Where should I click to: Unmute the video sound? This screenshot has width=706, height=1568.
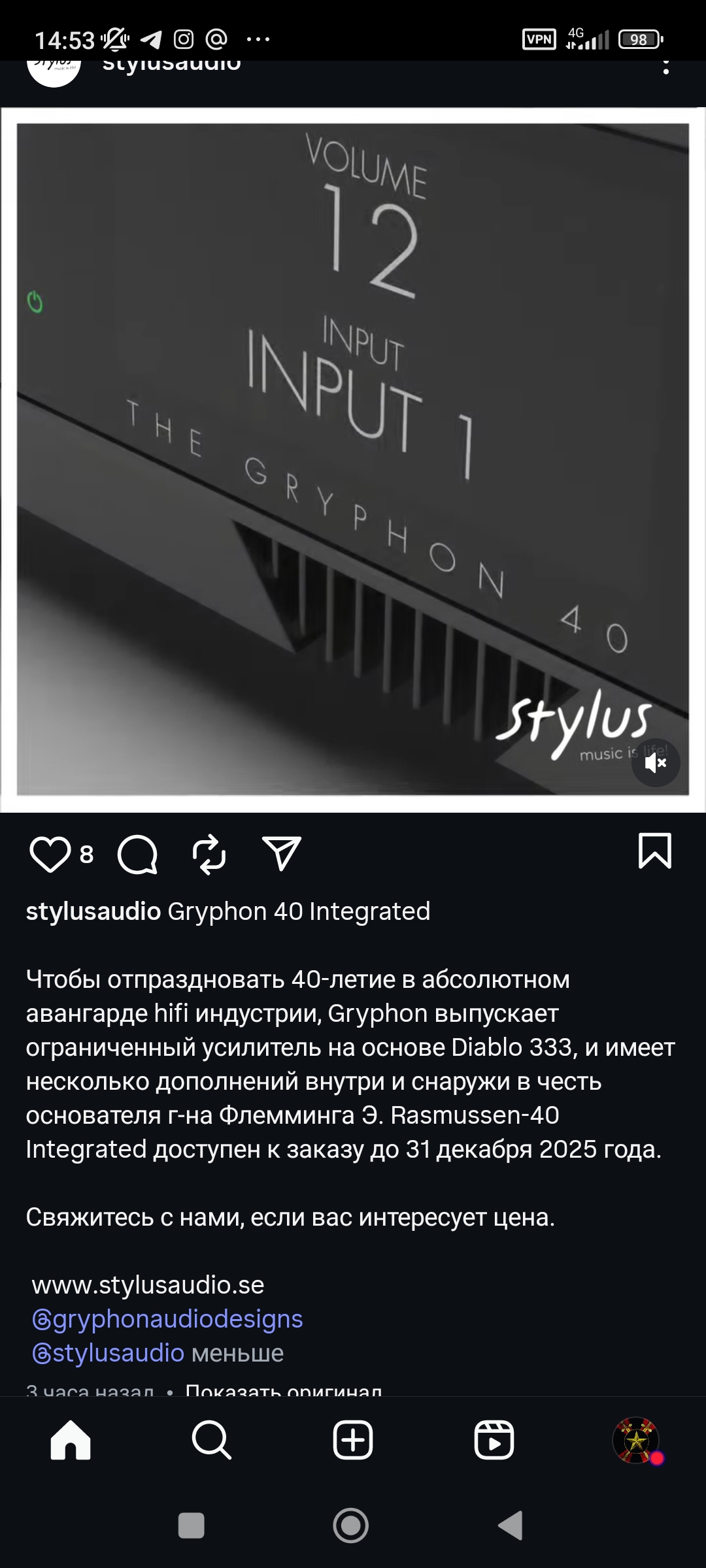point(656,762)
